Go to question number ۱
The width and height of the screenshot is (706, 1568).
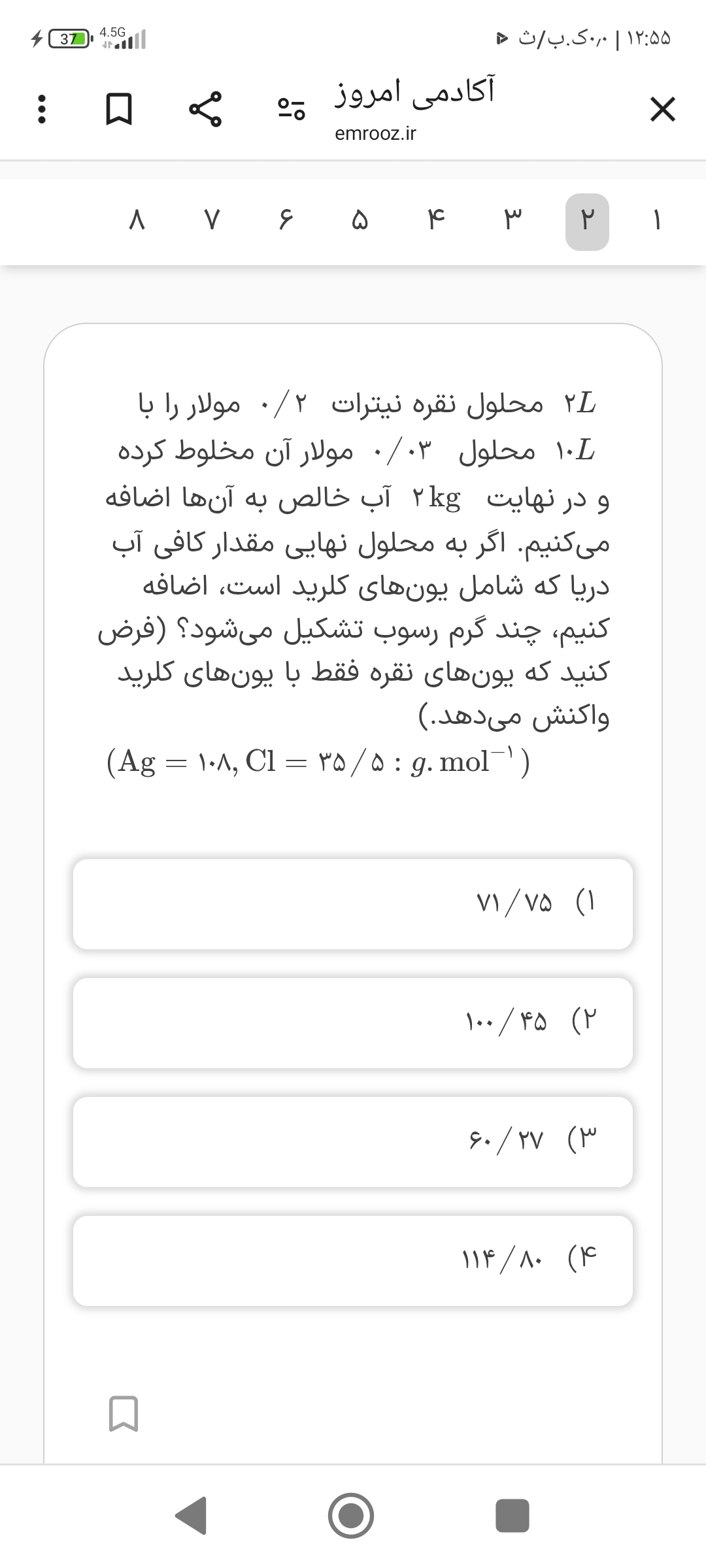coord(657,222)
